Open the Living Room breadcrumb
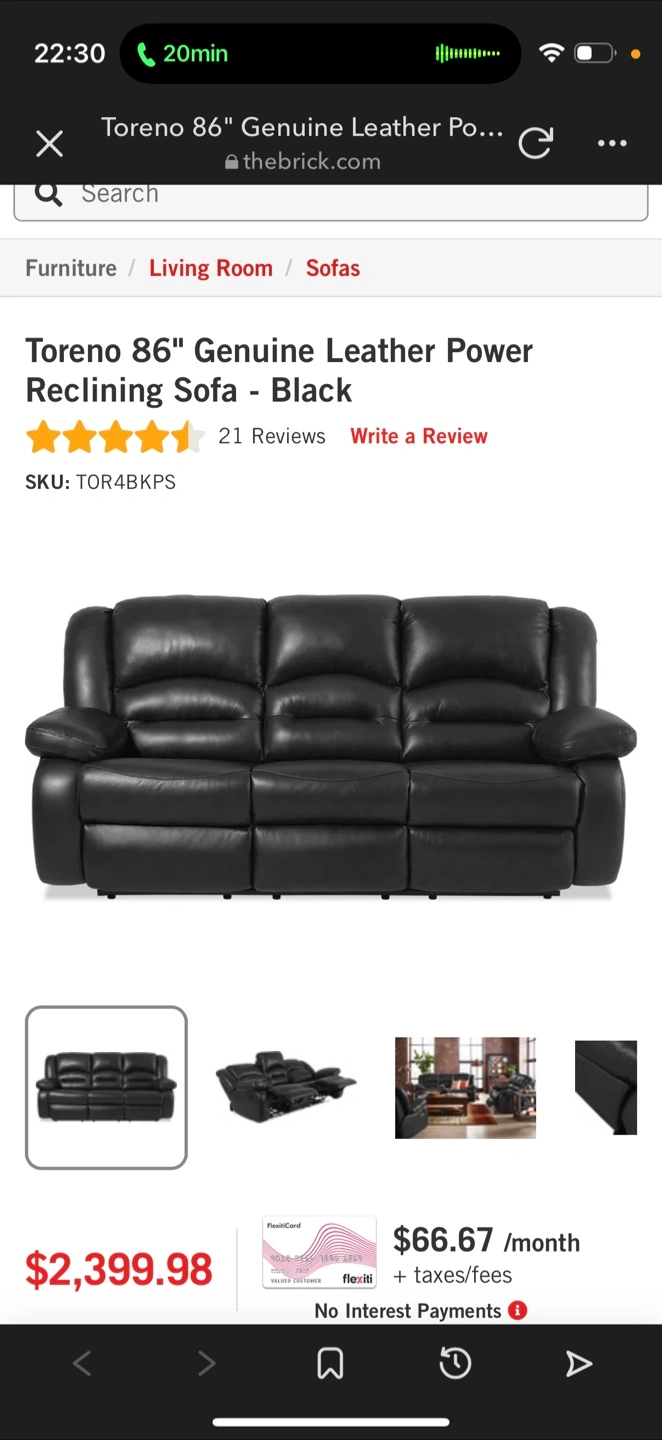 click(211, 268)
